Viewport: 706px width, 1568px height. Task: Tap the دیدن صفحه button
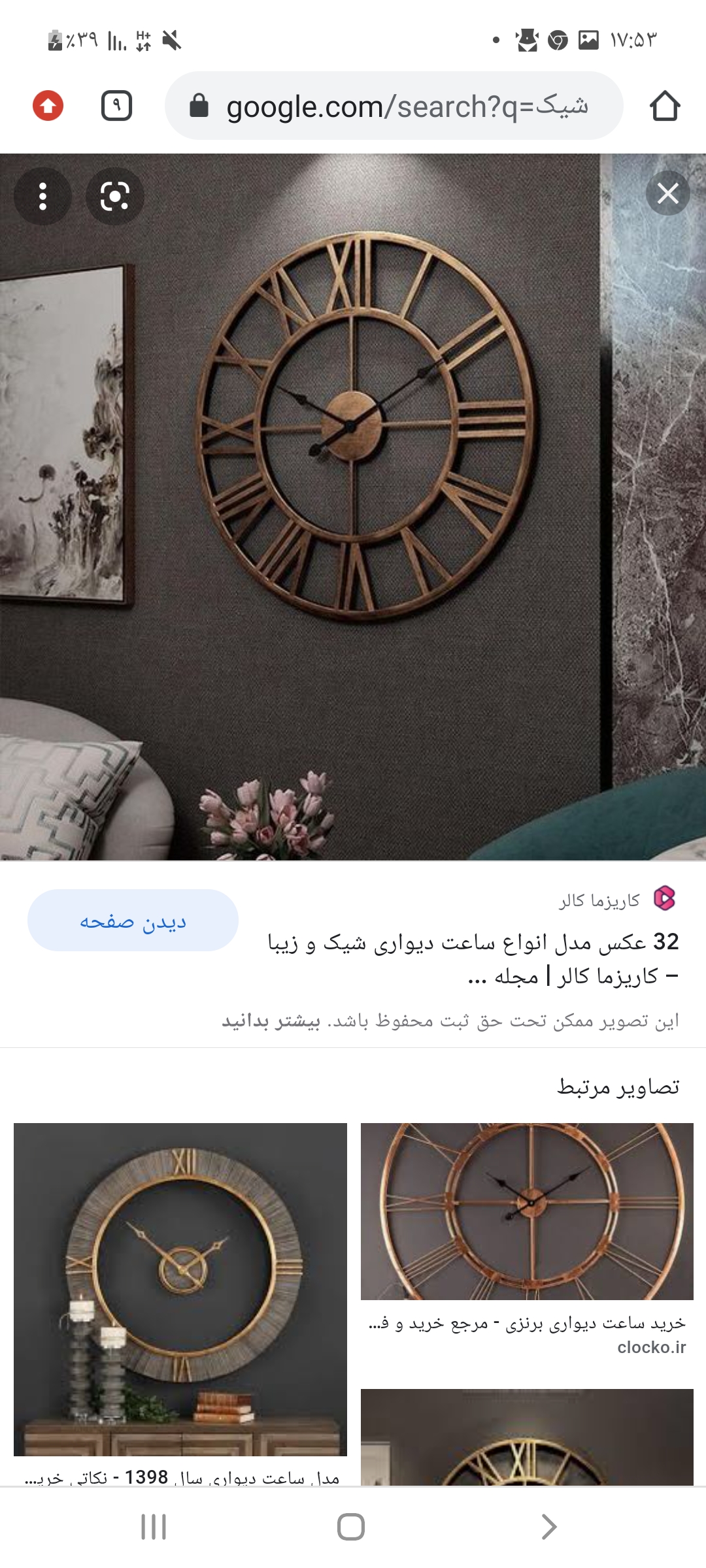[x=133, y=921]
